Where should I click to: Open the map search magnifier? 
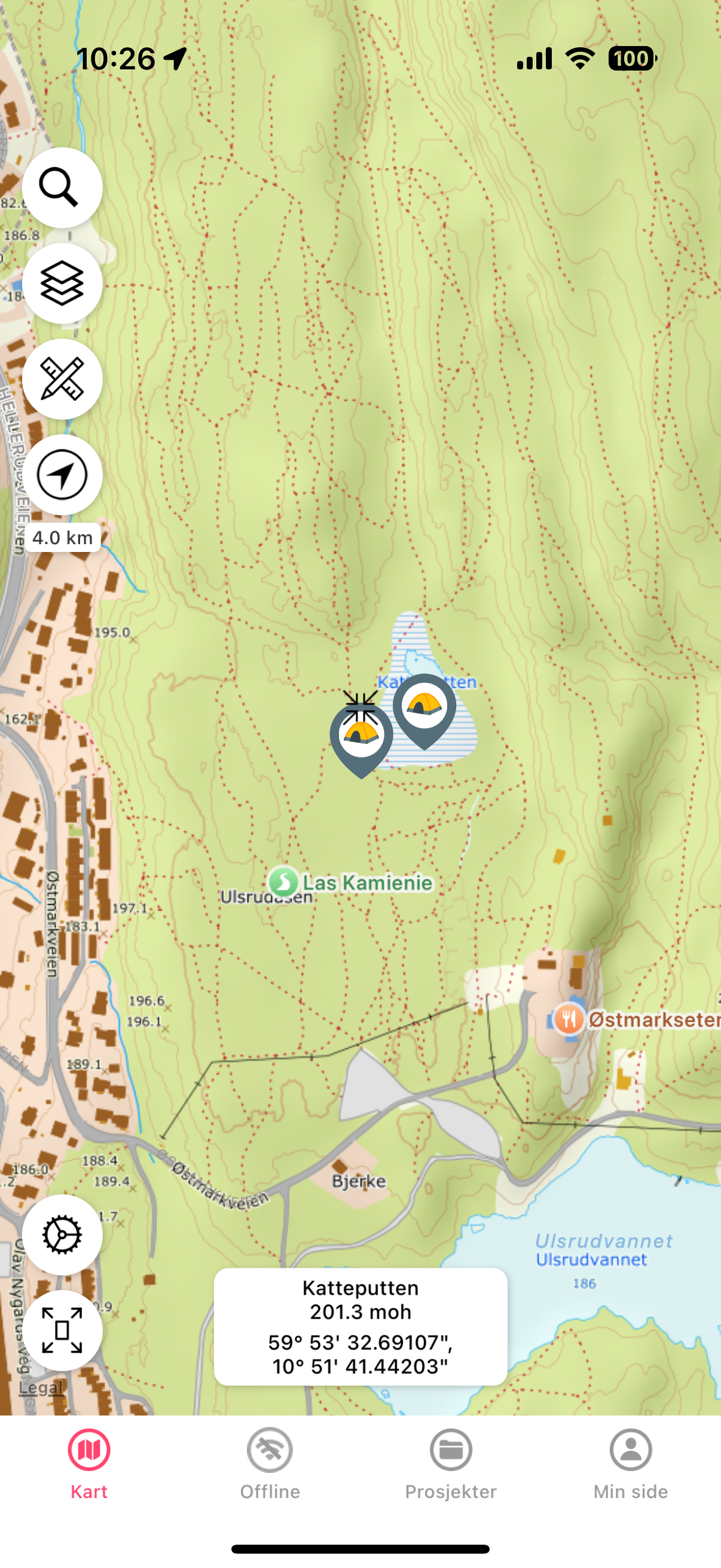[62, 188]
